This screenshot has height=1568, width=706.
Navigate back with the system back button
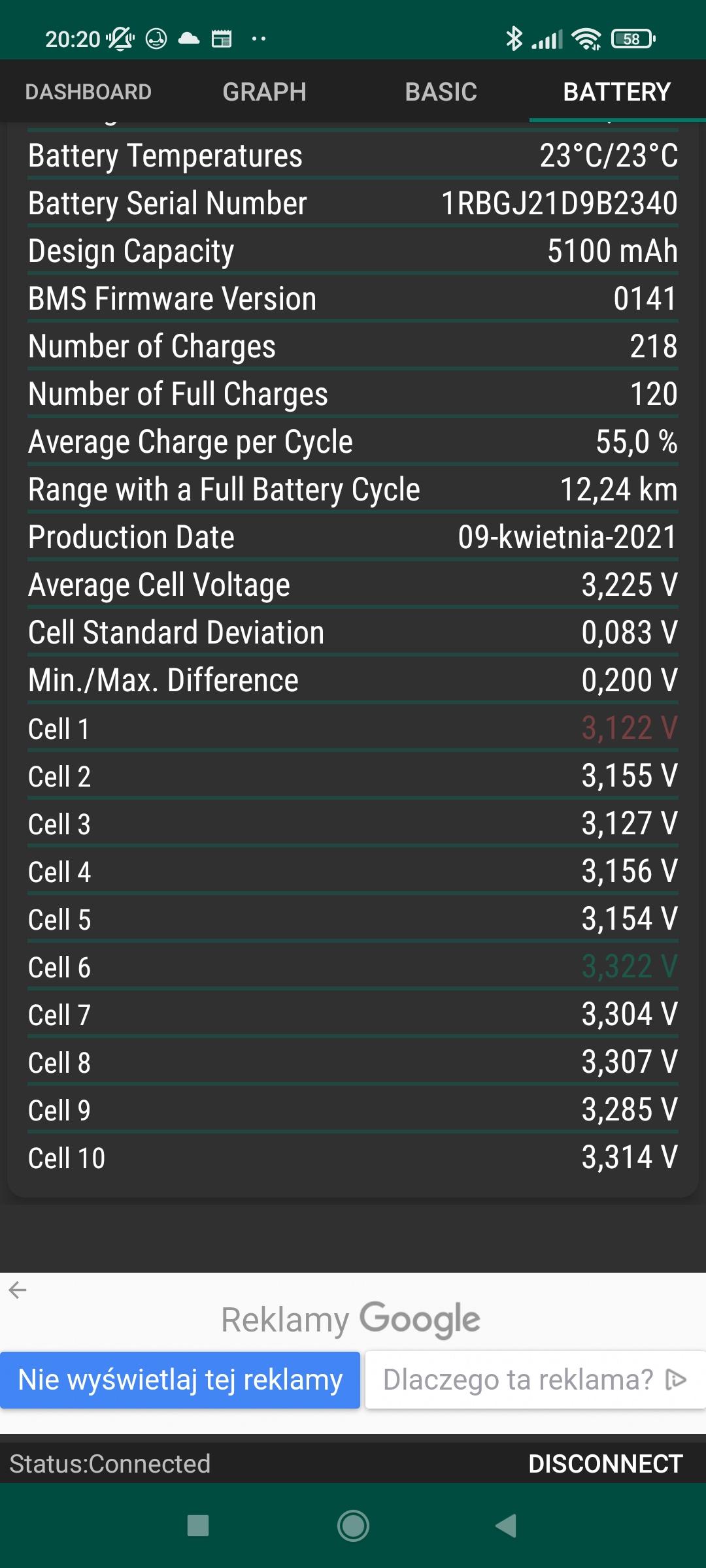coord(507,1526)
